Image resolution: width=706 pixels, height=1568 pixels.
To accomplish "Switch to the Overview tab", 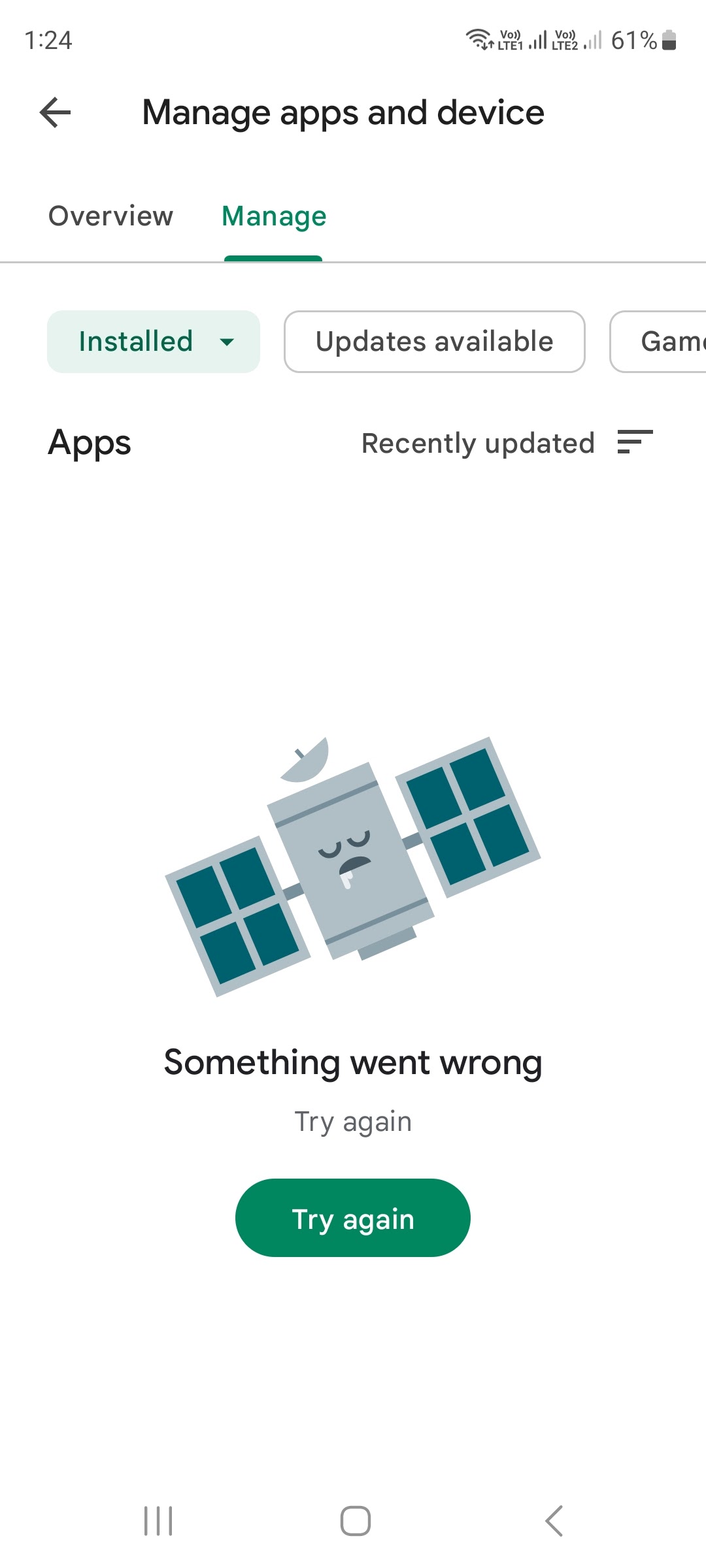I will (x=111, y=216).
